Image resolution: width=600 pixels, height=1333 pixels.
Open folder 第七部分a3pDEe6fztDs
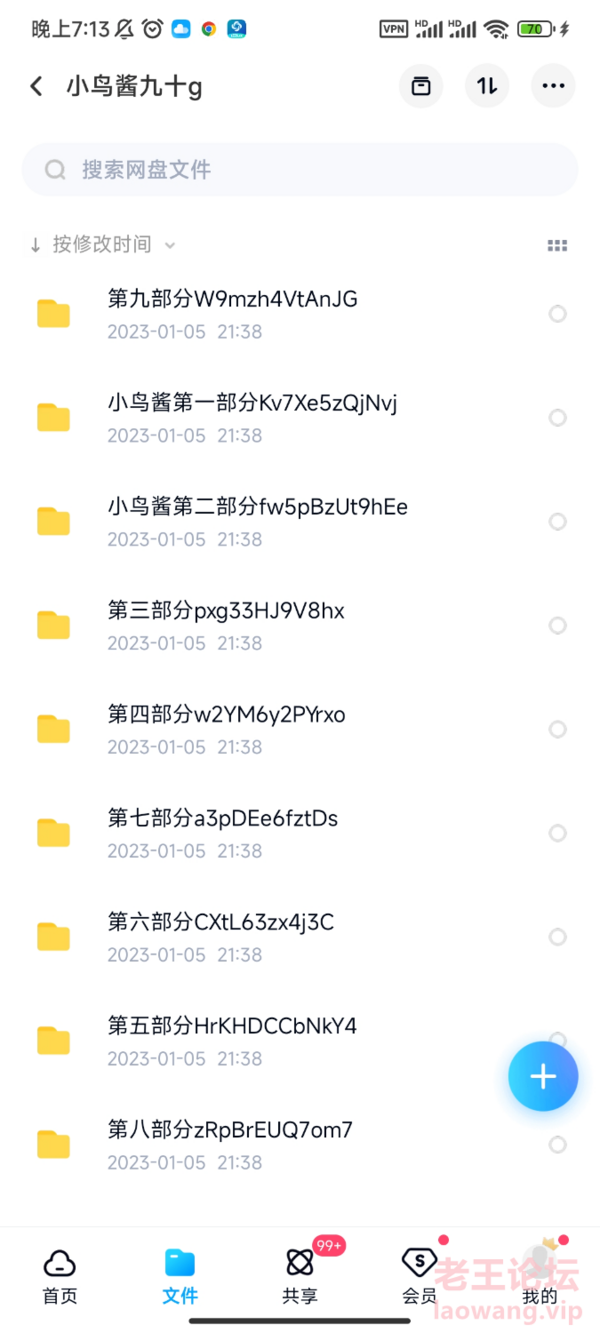pos(300,833)
